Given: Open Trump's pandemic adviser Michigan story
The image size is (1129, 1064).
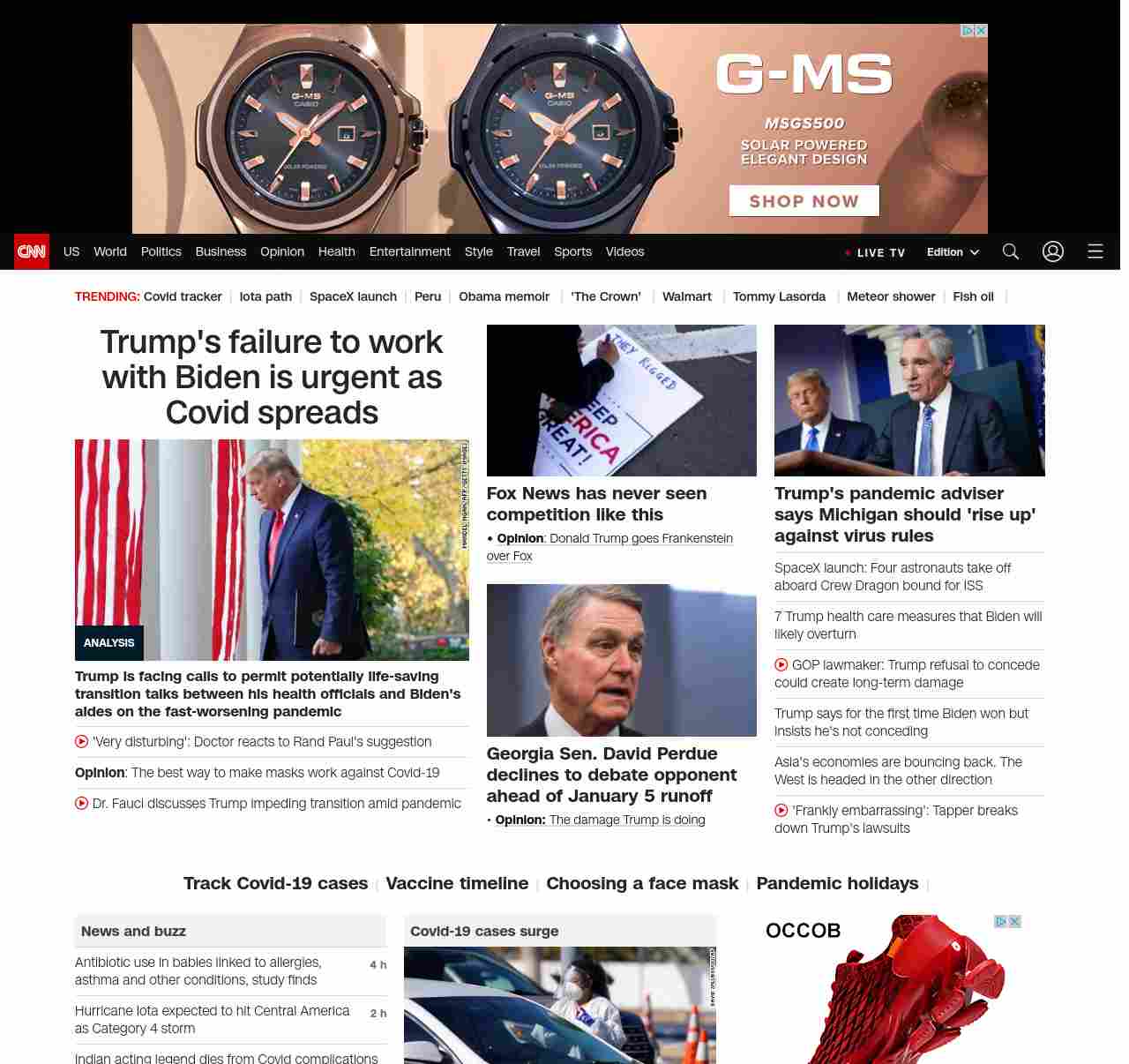Looking at the screenshot, I should click(904, 514).
